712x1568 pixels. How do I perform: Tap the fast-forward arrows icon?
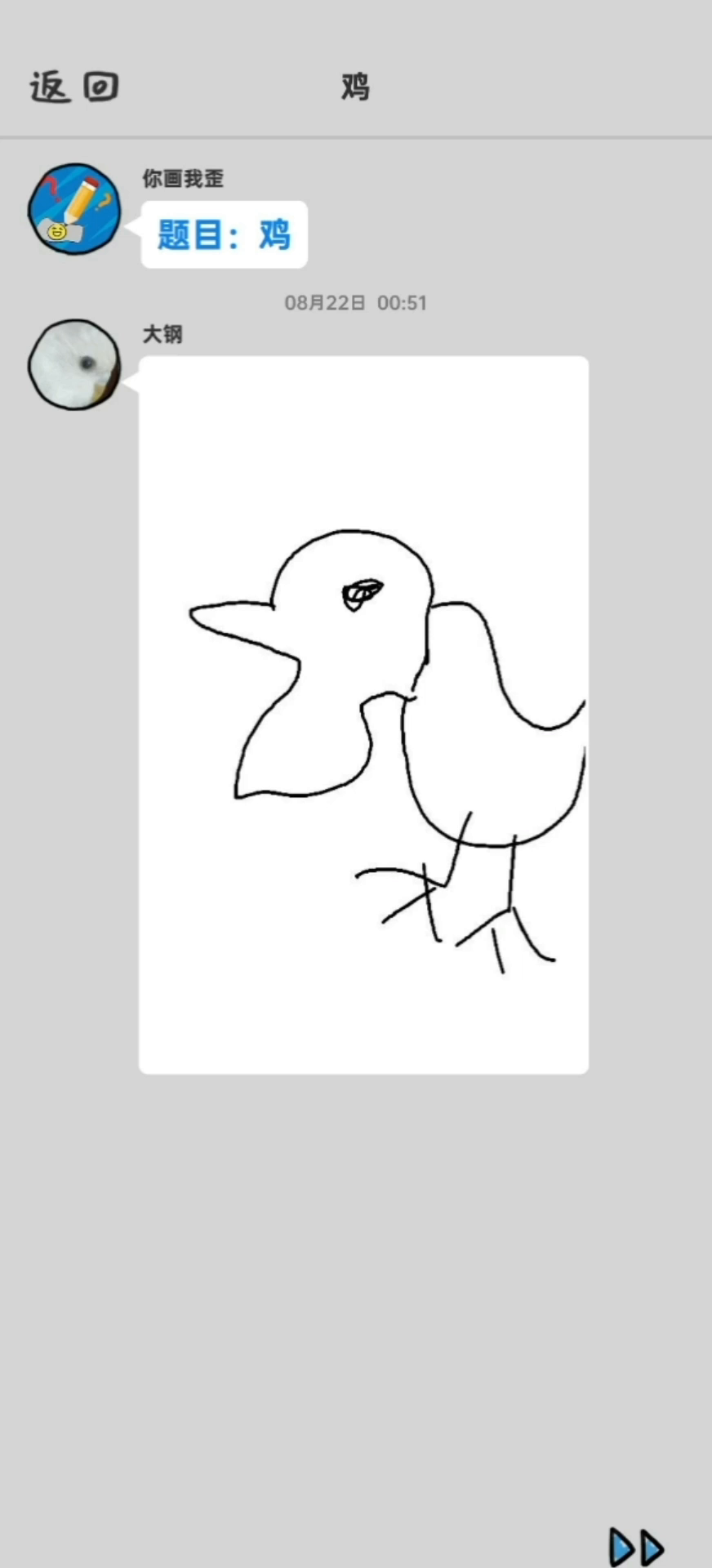637,1547
